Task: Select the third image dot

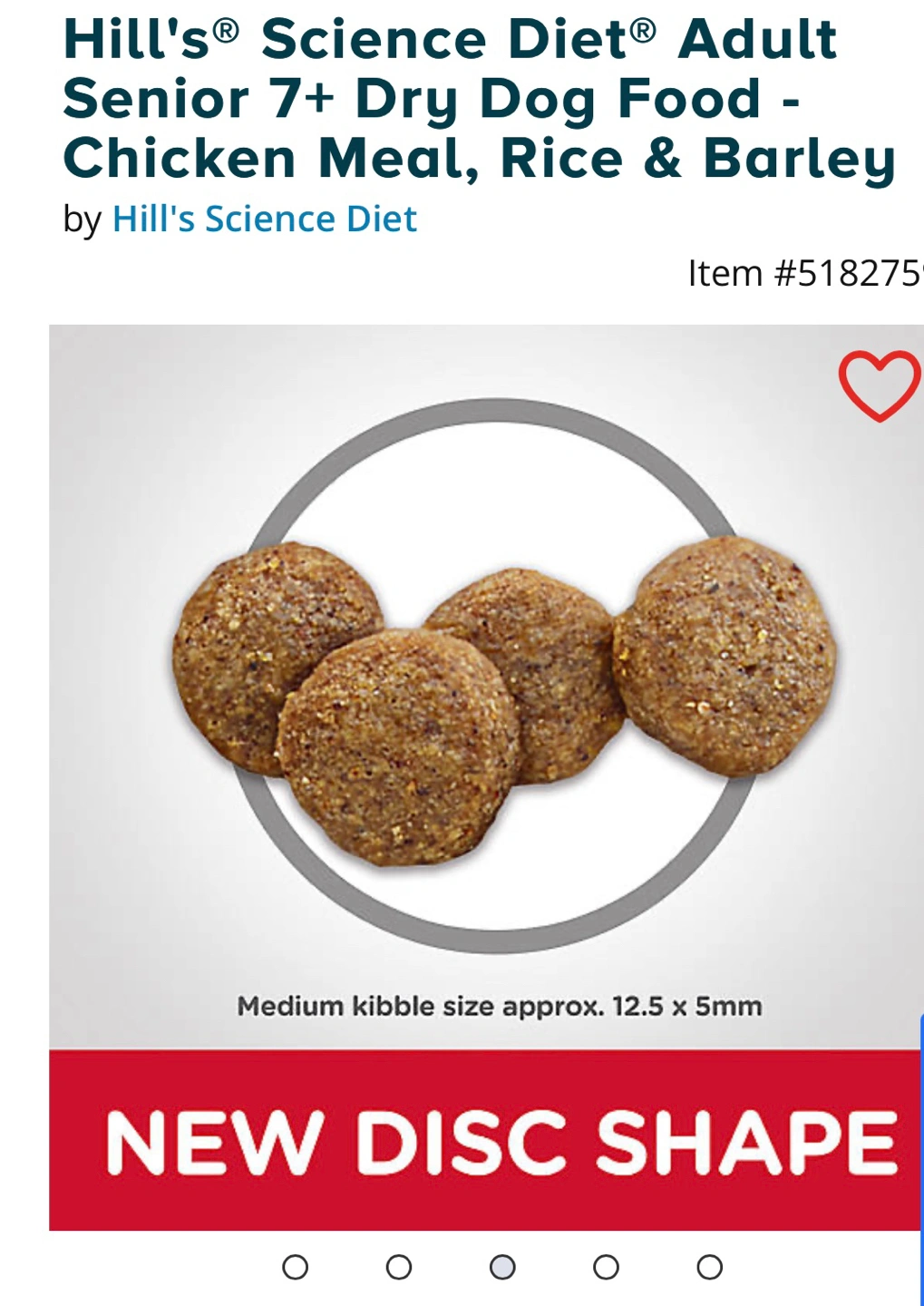Action: (502, 1267)
